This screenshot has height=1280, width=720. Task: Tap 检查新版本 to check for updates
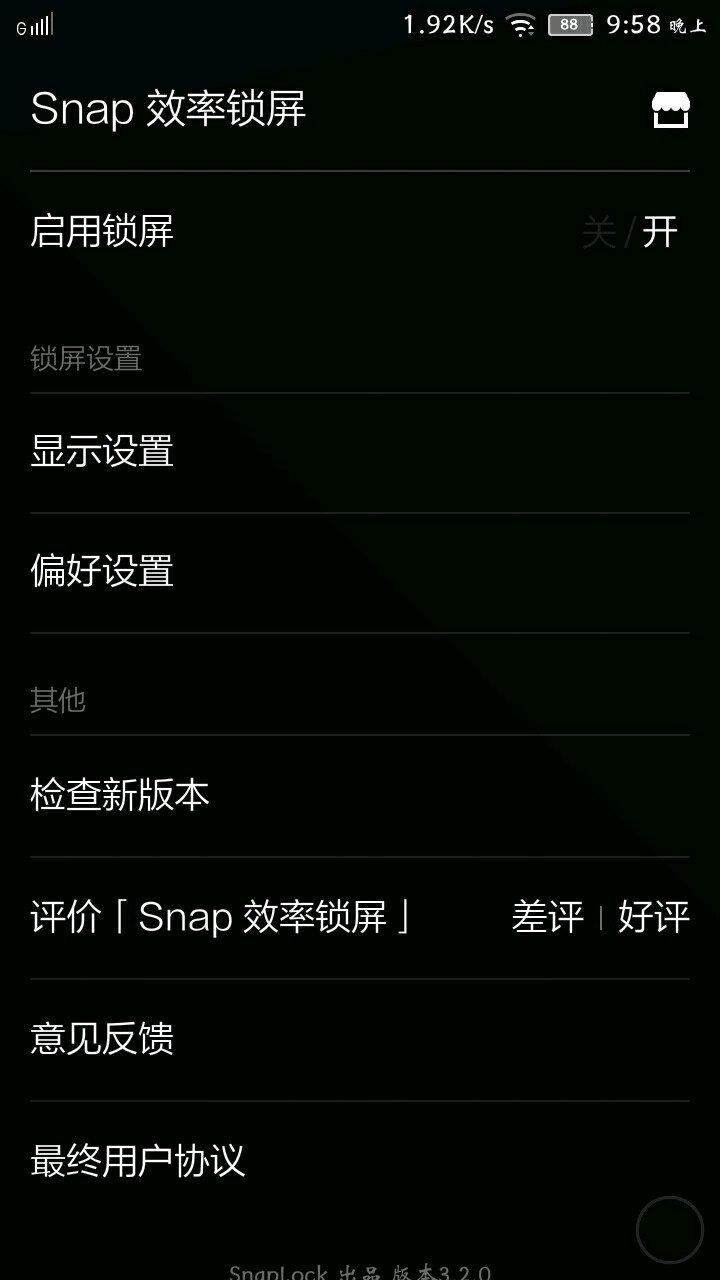[x=120, y=796]
